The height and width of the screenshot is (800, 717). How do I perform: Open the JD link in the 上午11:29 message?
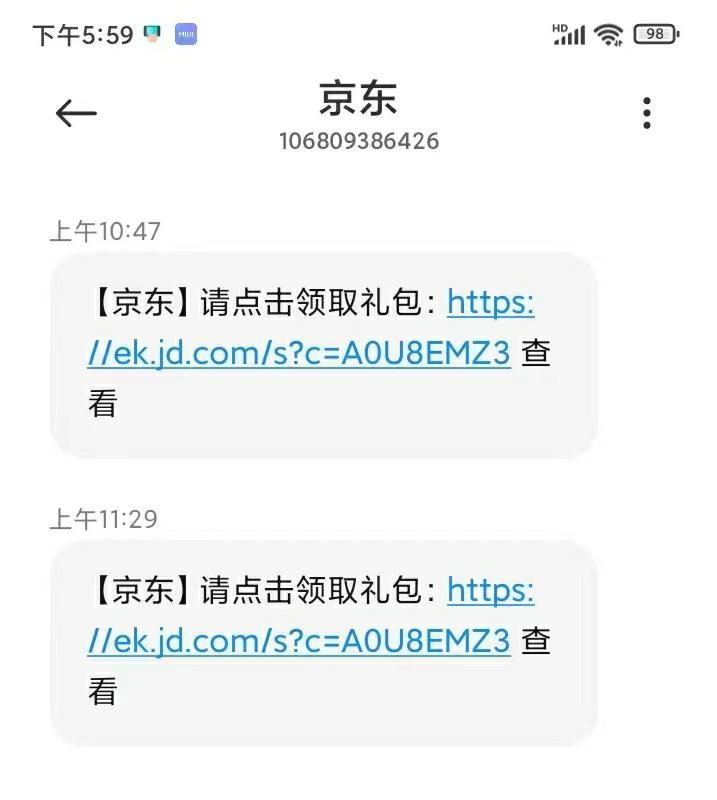click(x=299, y=641)
